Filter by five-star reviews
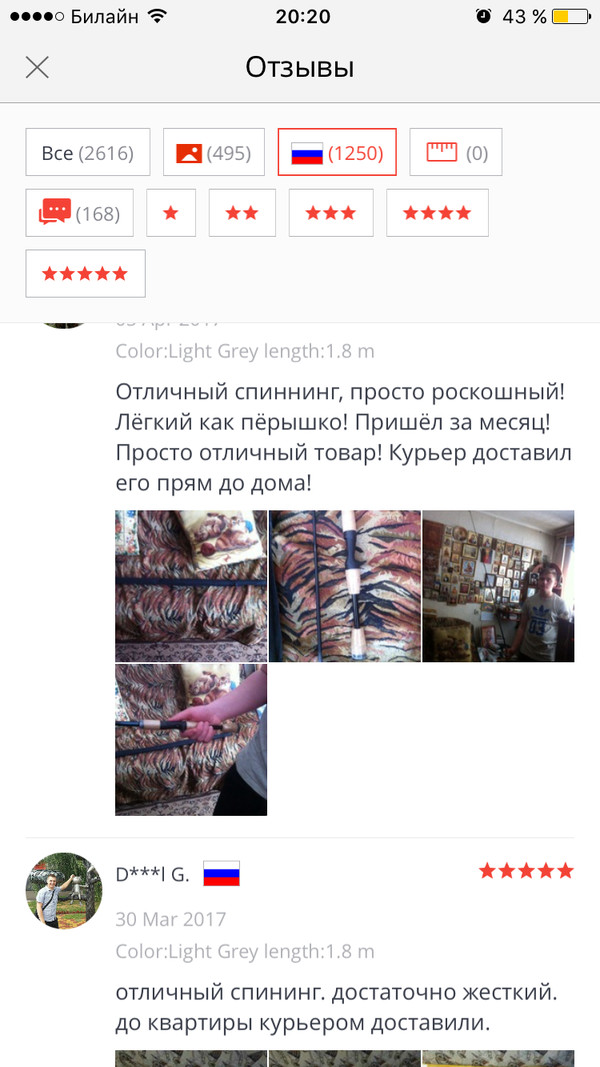This screenshot has width=600, height=1067. pos(85,273)
